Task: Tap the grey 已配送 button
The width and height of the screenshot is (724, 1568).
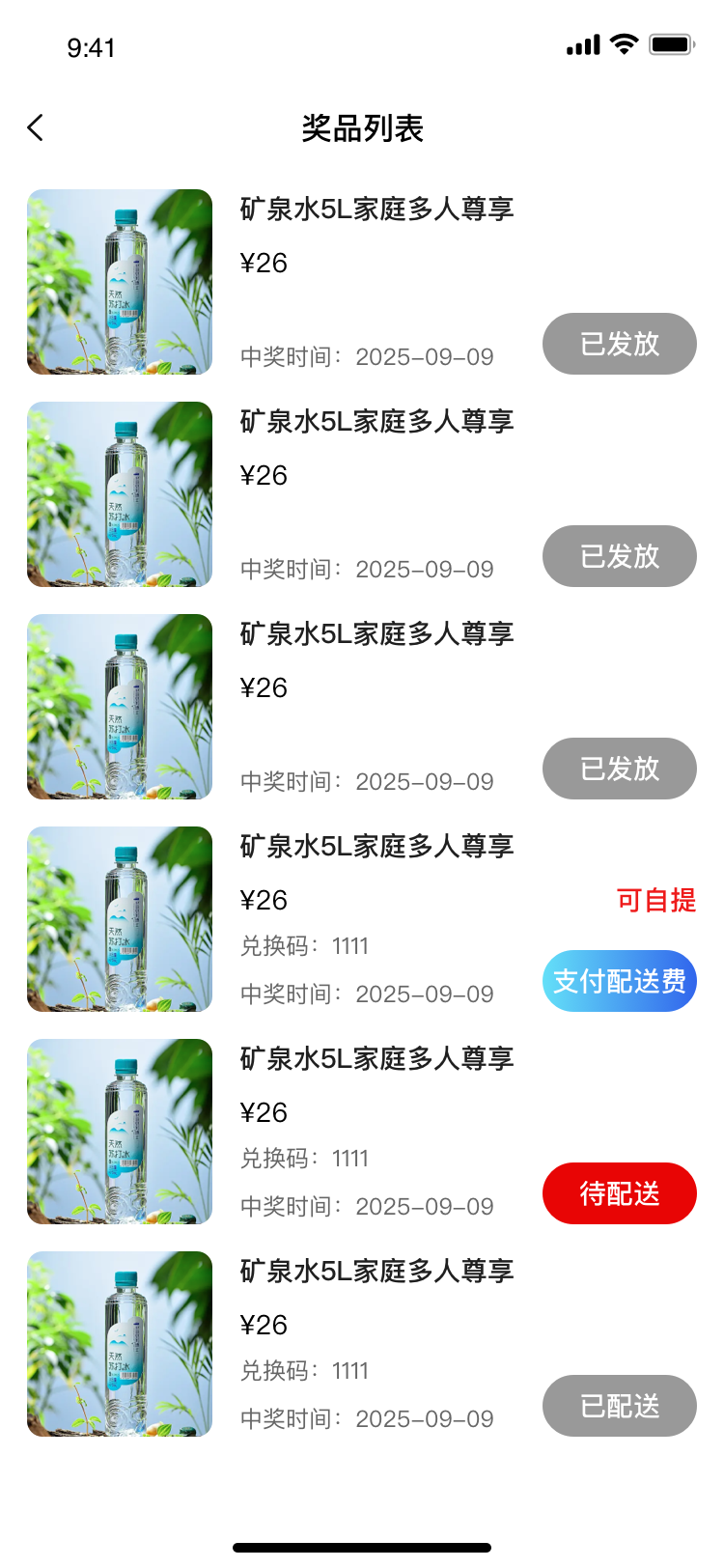Action: click(619, 1406)
